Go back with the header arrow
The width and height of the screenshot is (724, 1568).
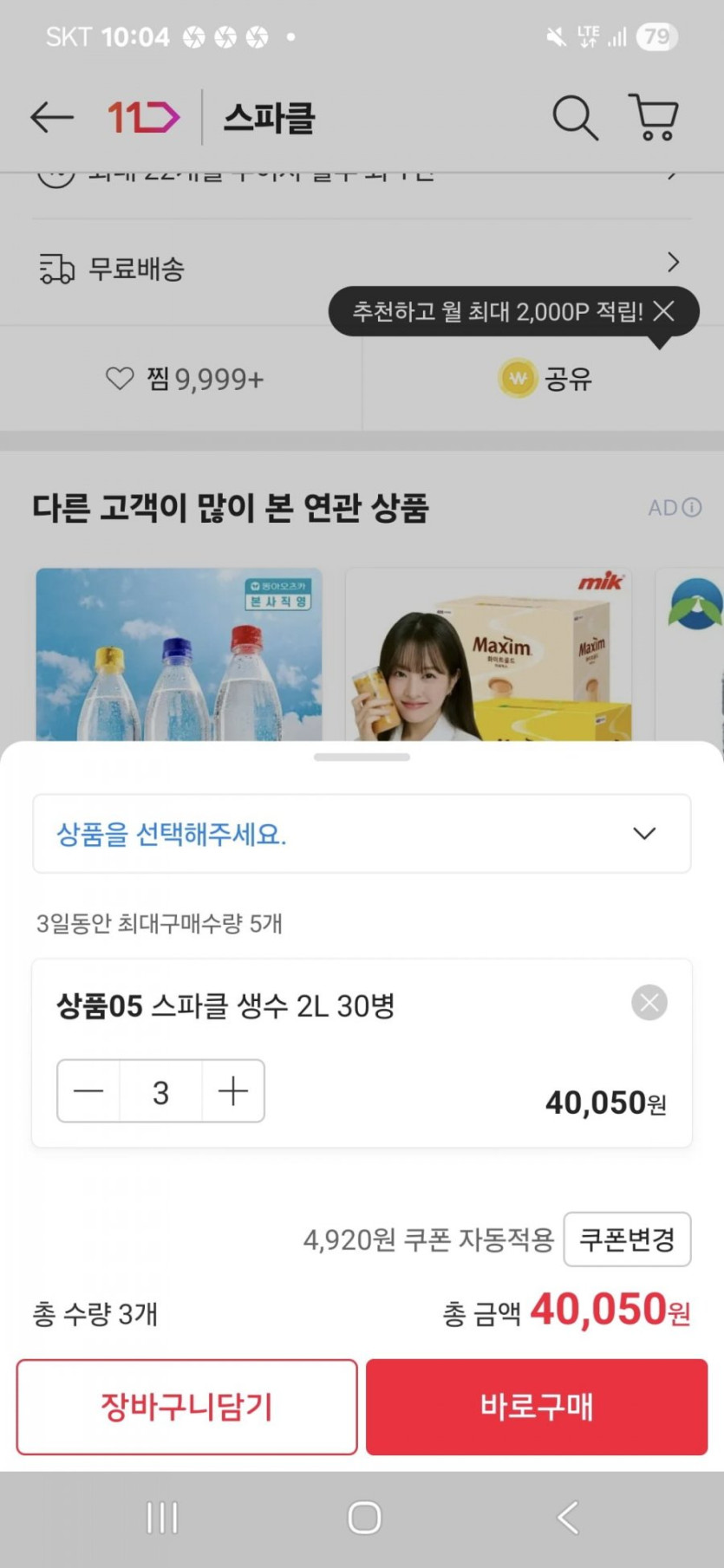point(51,117)
